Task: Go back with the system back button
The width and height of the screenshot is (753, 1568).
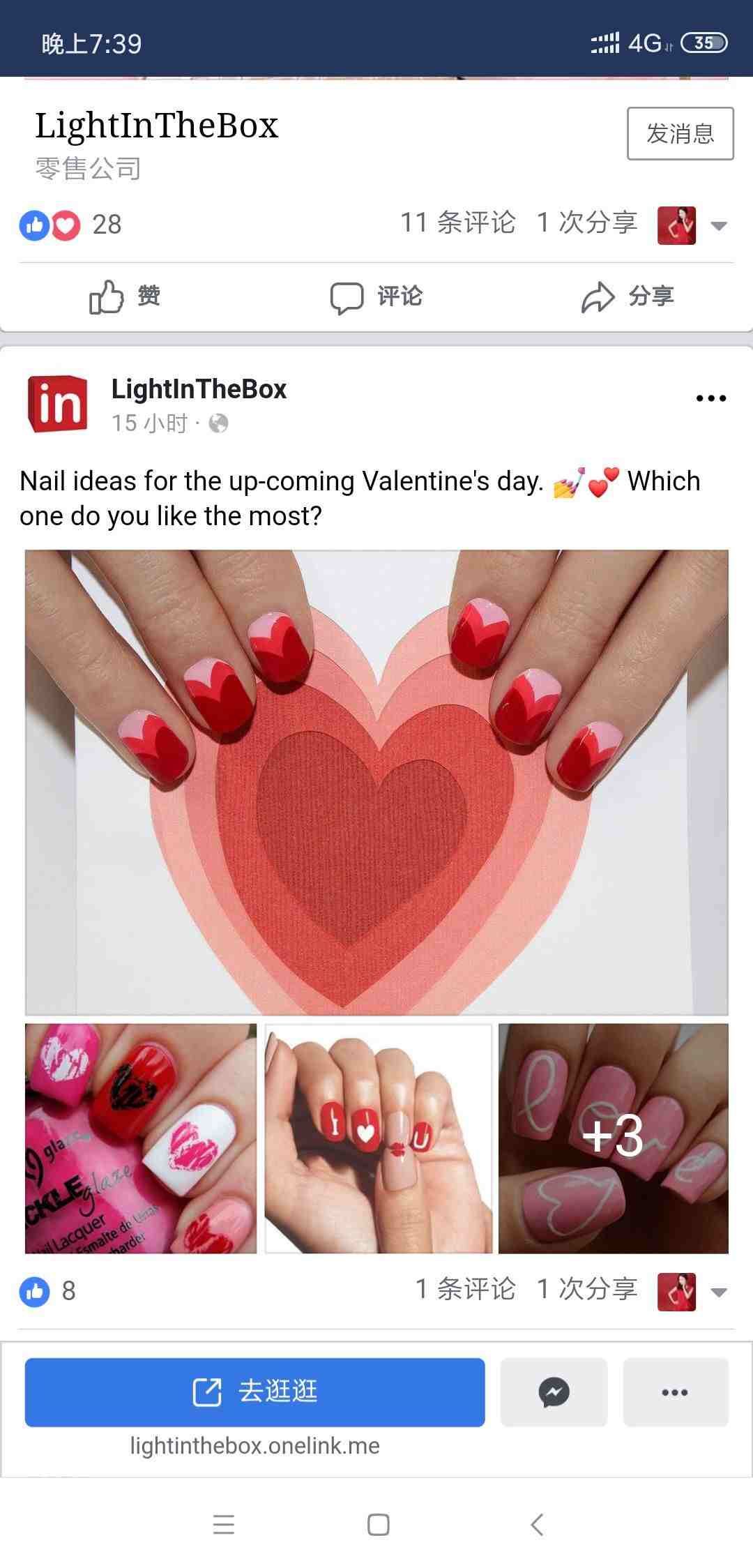Action: (x=536, y=1525)
